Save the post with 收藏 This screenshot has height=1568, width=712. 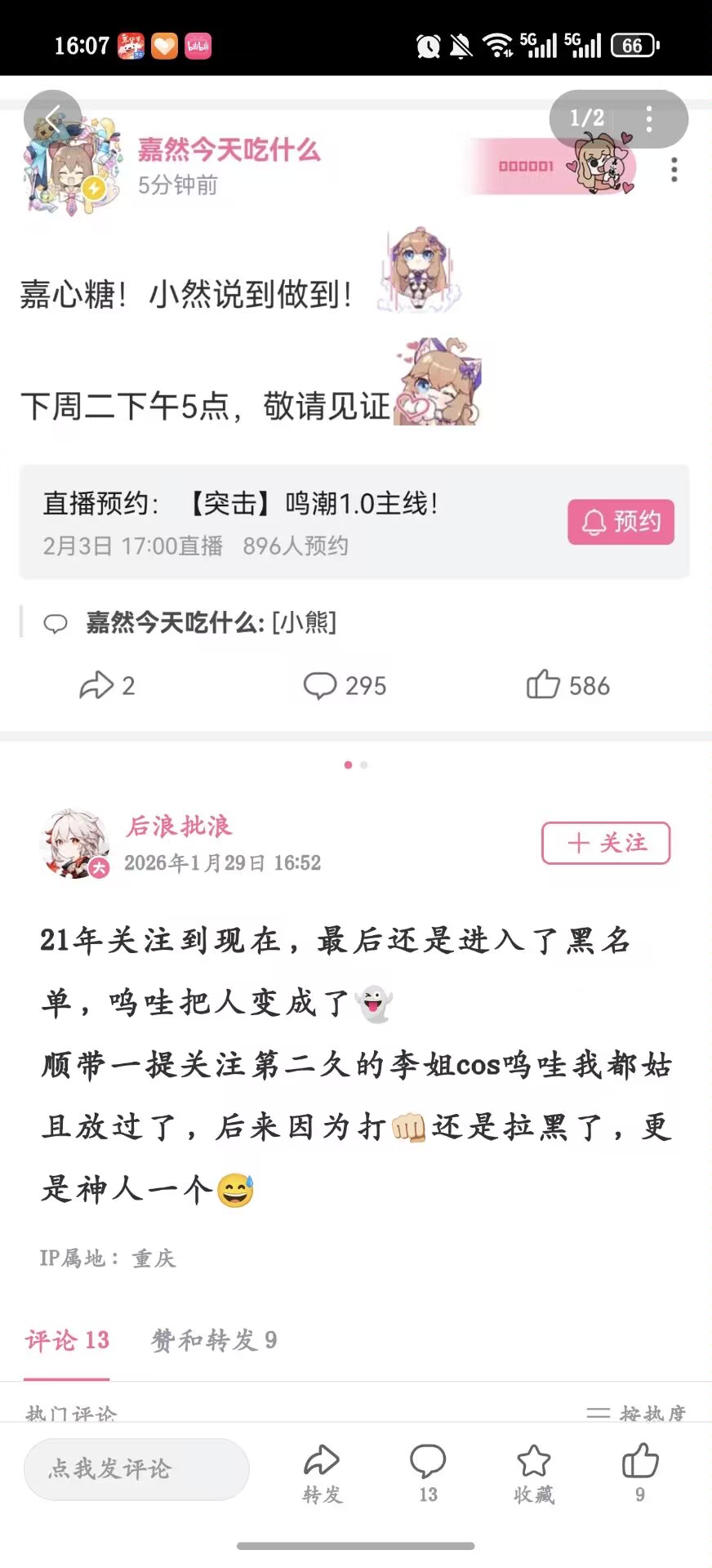534,1472
